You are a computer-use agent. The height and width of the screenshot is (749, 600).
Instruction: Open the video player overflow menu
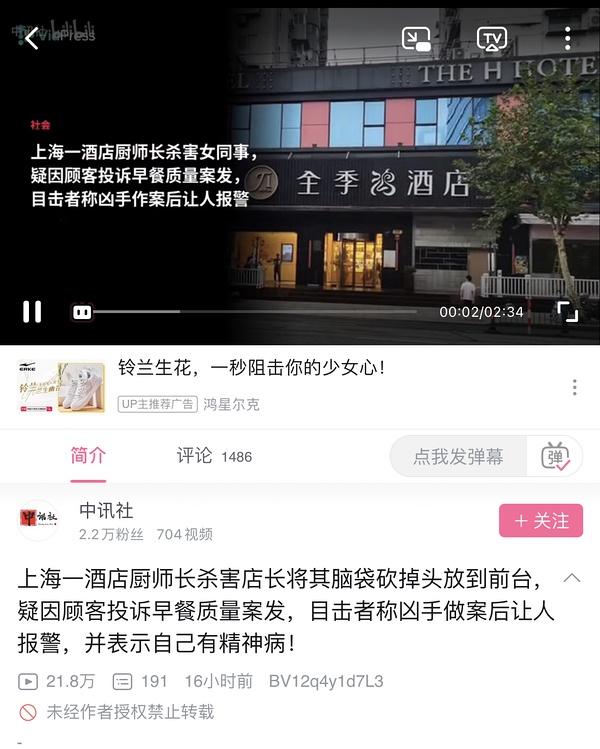pos(567,39)
